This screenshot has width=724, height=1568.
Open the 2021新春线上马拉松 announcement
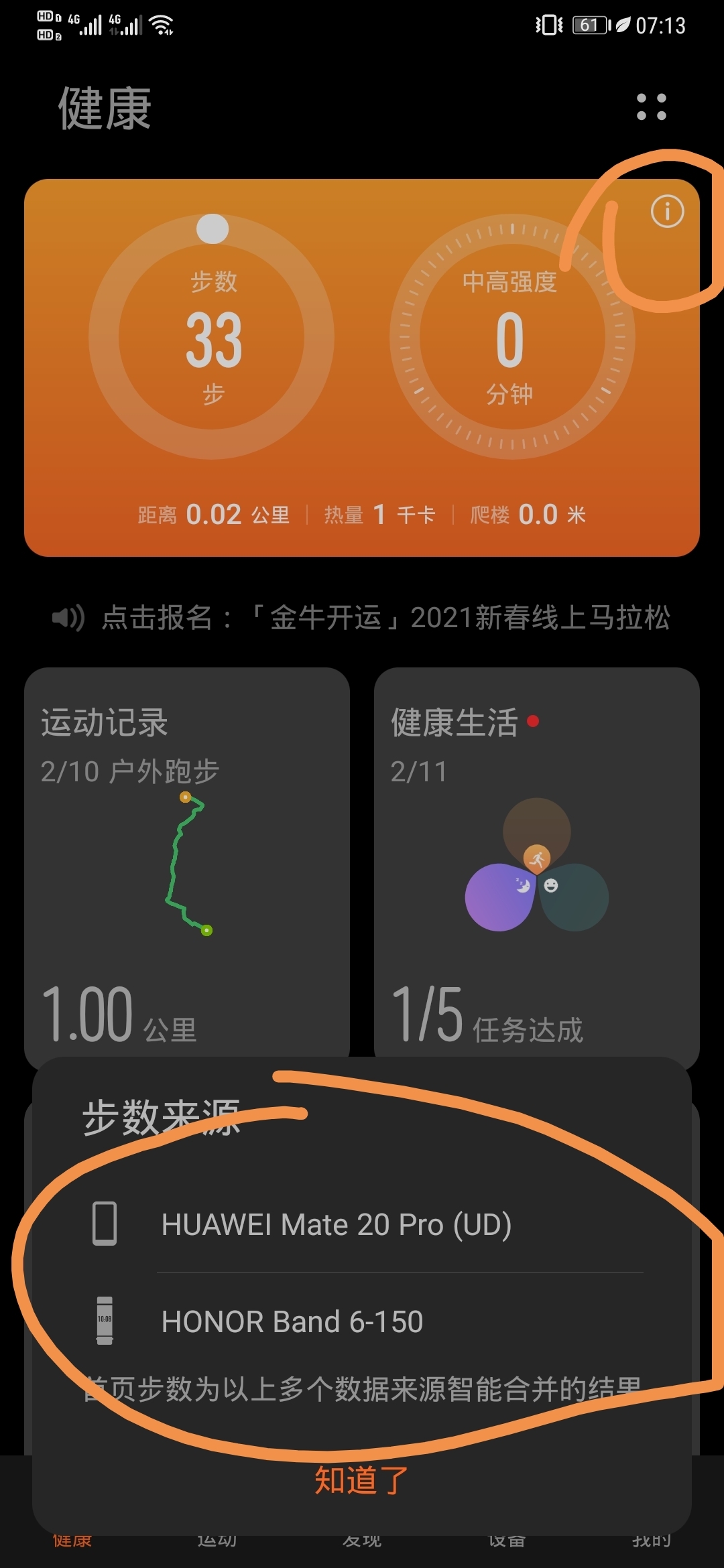click(385, 618)
